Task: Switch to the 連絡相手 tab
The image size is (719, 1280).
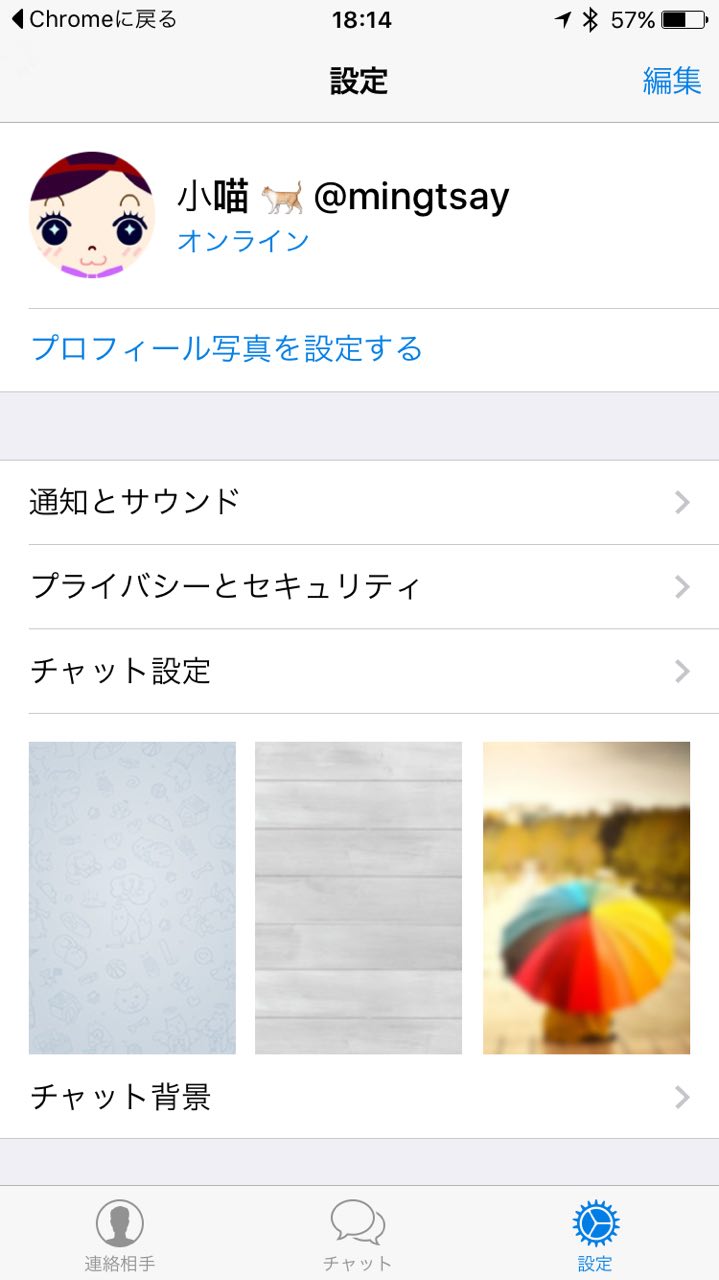Action: pyautogui.click(x=120, y=1234)
